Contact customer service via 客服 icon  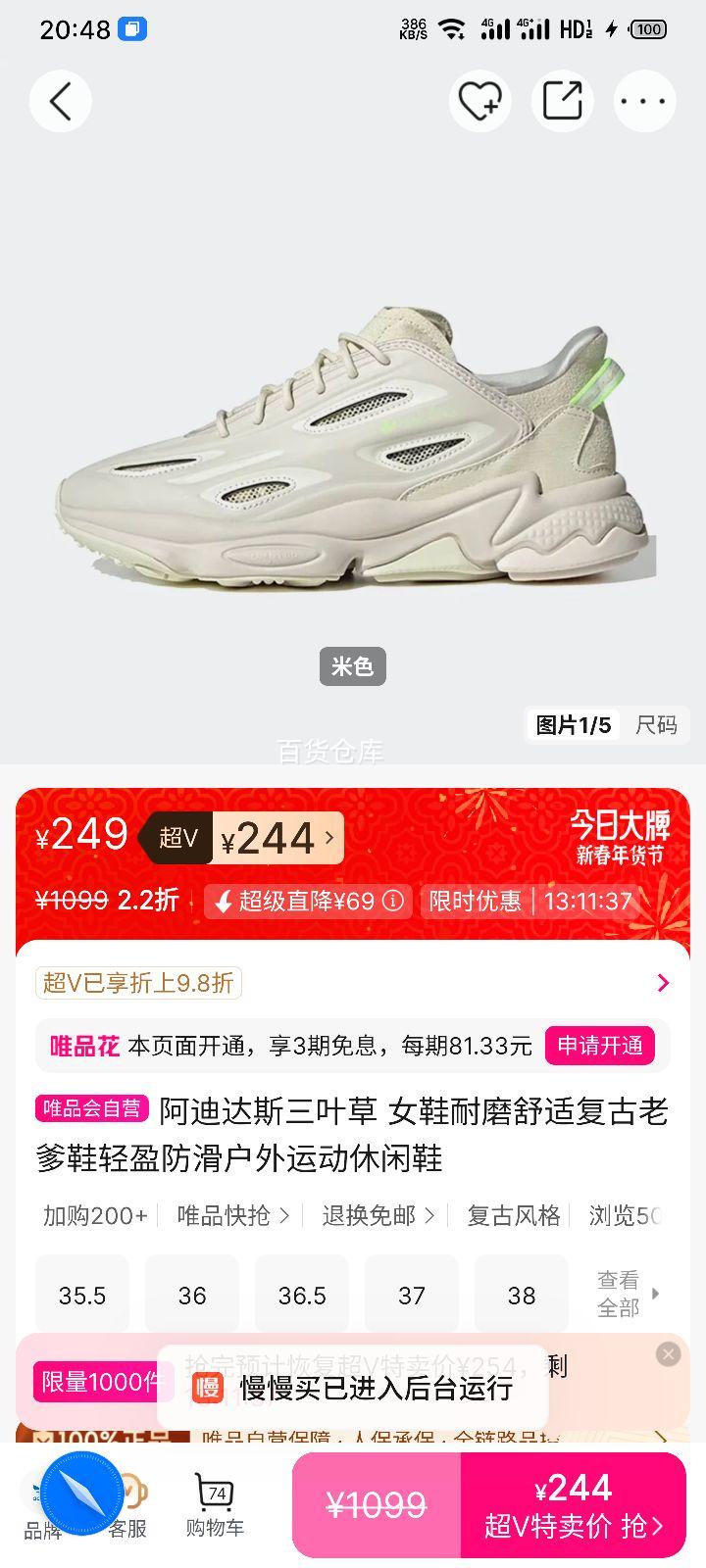pyautogui.click(x=127, y=1504)
